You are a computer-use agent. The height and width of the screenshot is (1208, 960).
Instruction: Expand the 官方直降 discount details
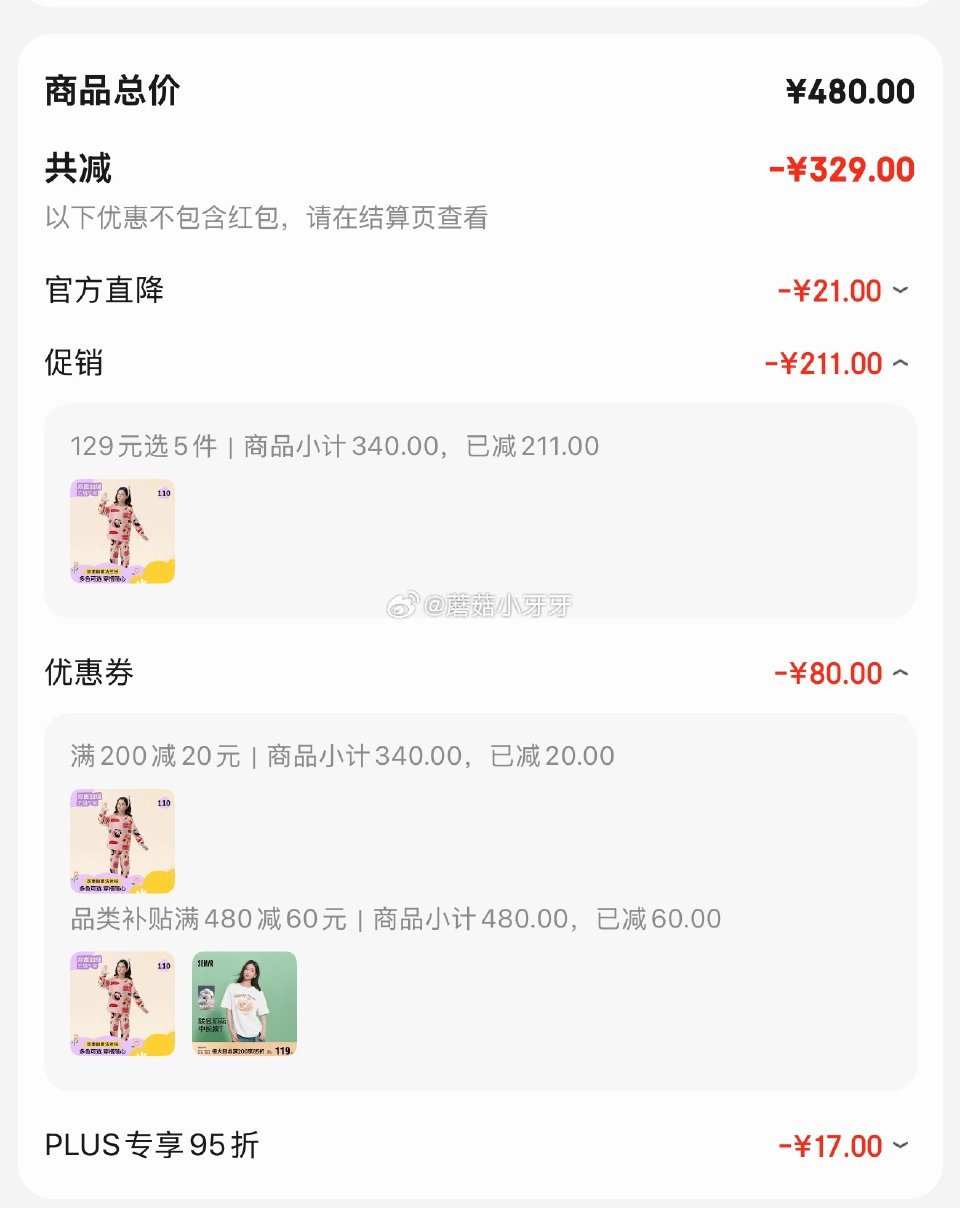click(900, 291)
